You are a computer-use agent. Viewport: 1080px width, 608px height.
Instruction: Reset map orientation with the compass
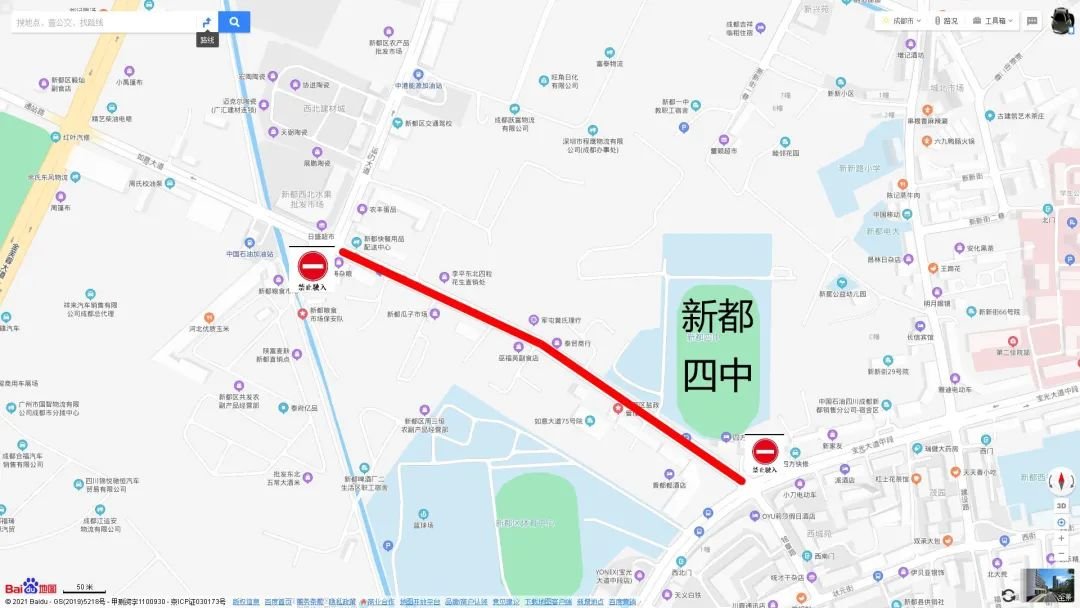(x=1061, y=483)
